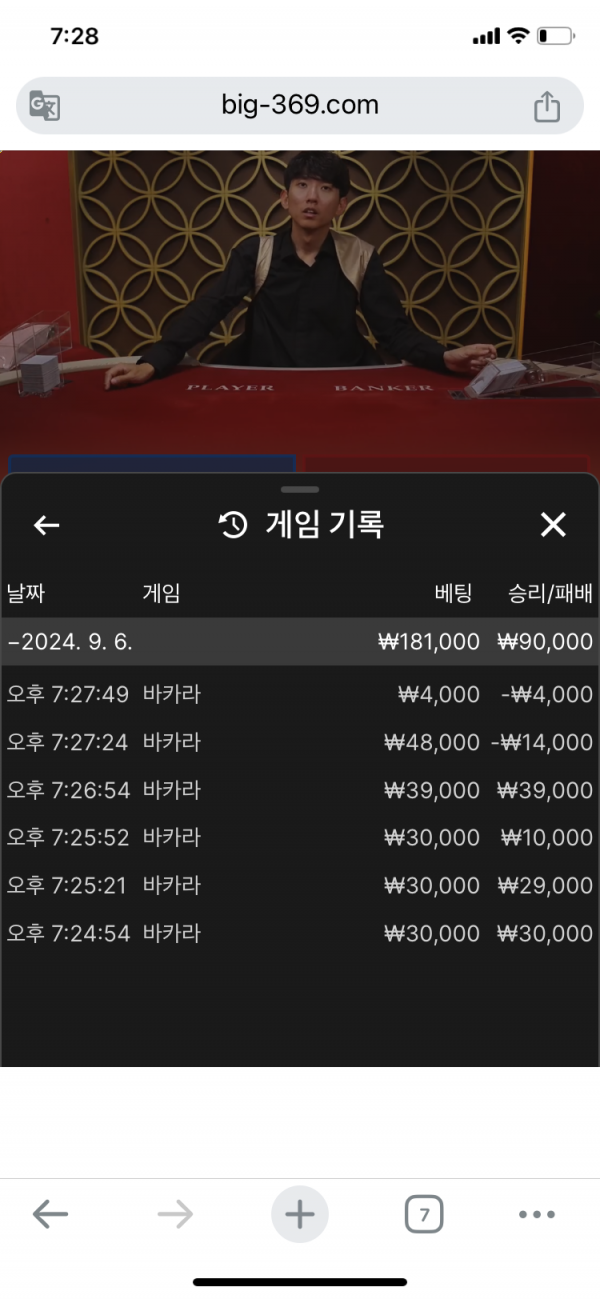
Task: Open the 7:27:49 바카라 game record
Action: tap(300, 694)
